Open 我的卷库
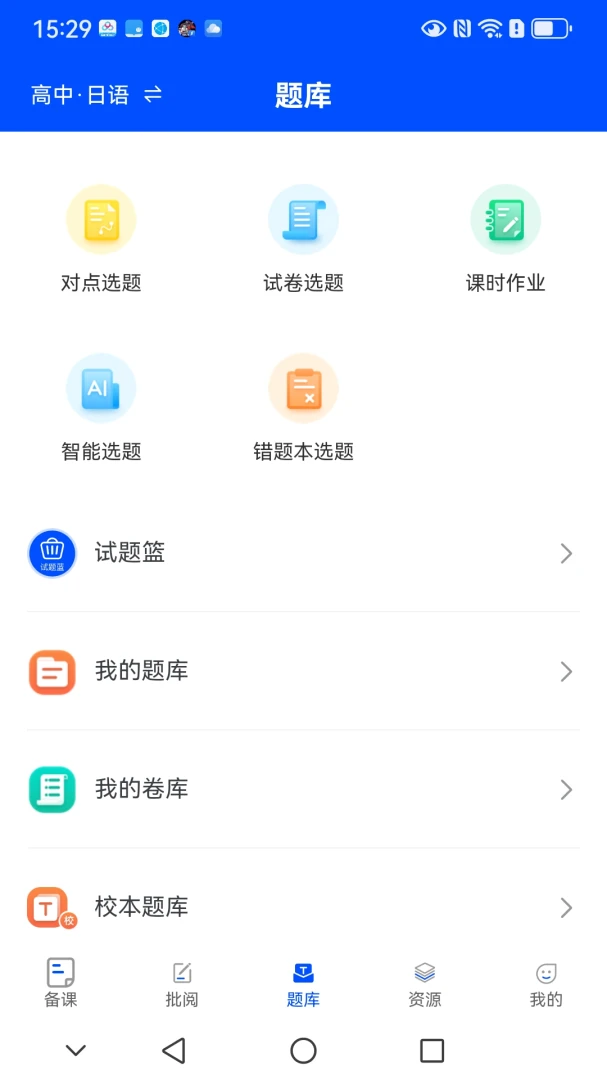This screenshot has height=1080, width=607. coord(303,789)
